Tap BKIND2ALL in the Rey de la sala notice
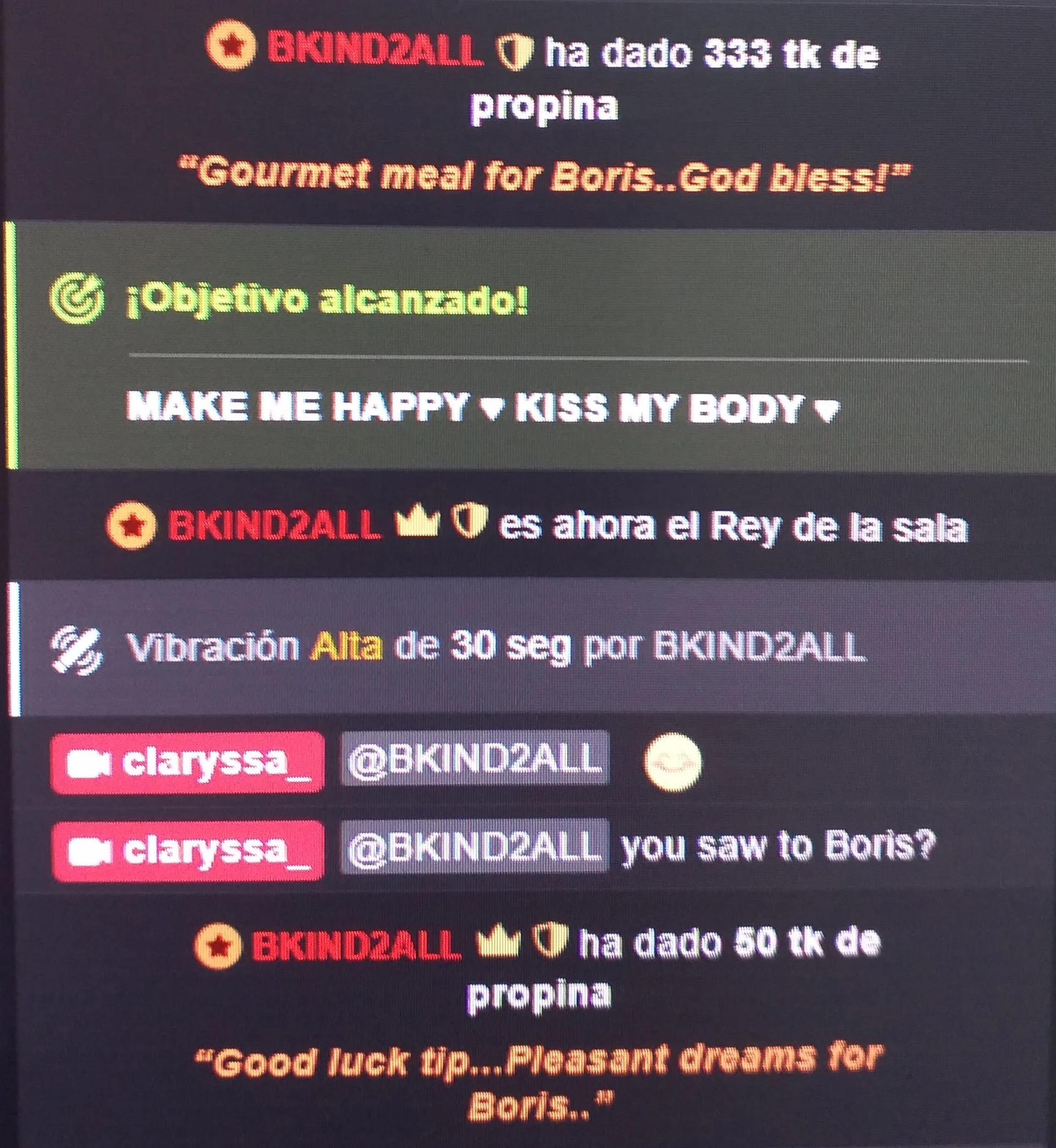This screenshot has width=1056, height=1148. click(274, 525)
